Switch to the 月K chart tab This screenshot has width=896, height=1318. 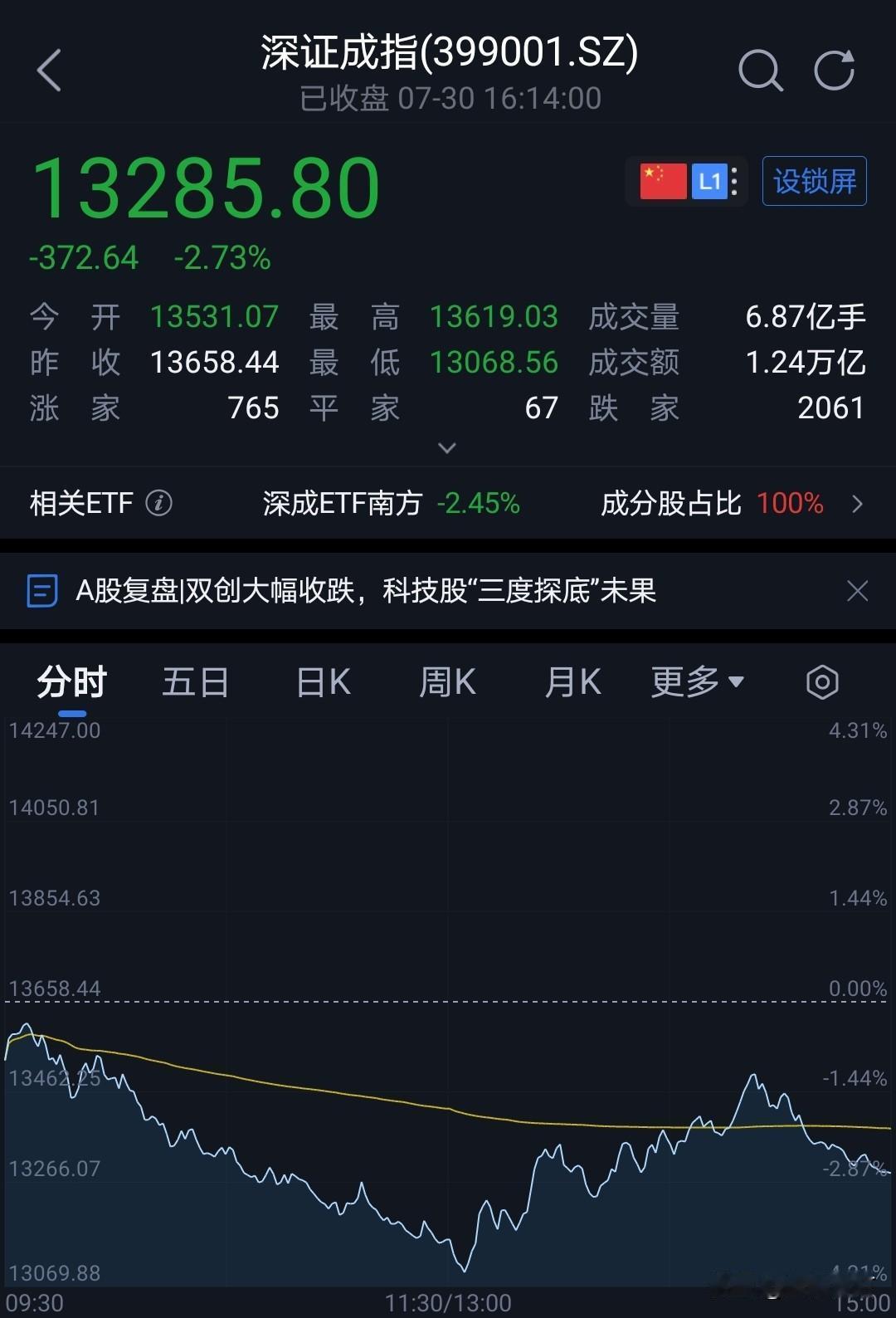[x=572, y=682]
